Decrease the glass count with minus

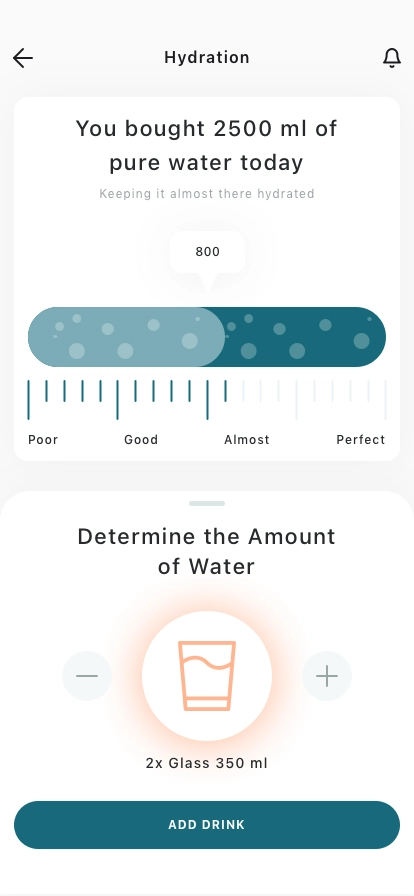coord(87,676)
